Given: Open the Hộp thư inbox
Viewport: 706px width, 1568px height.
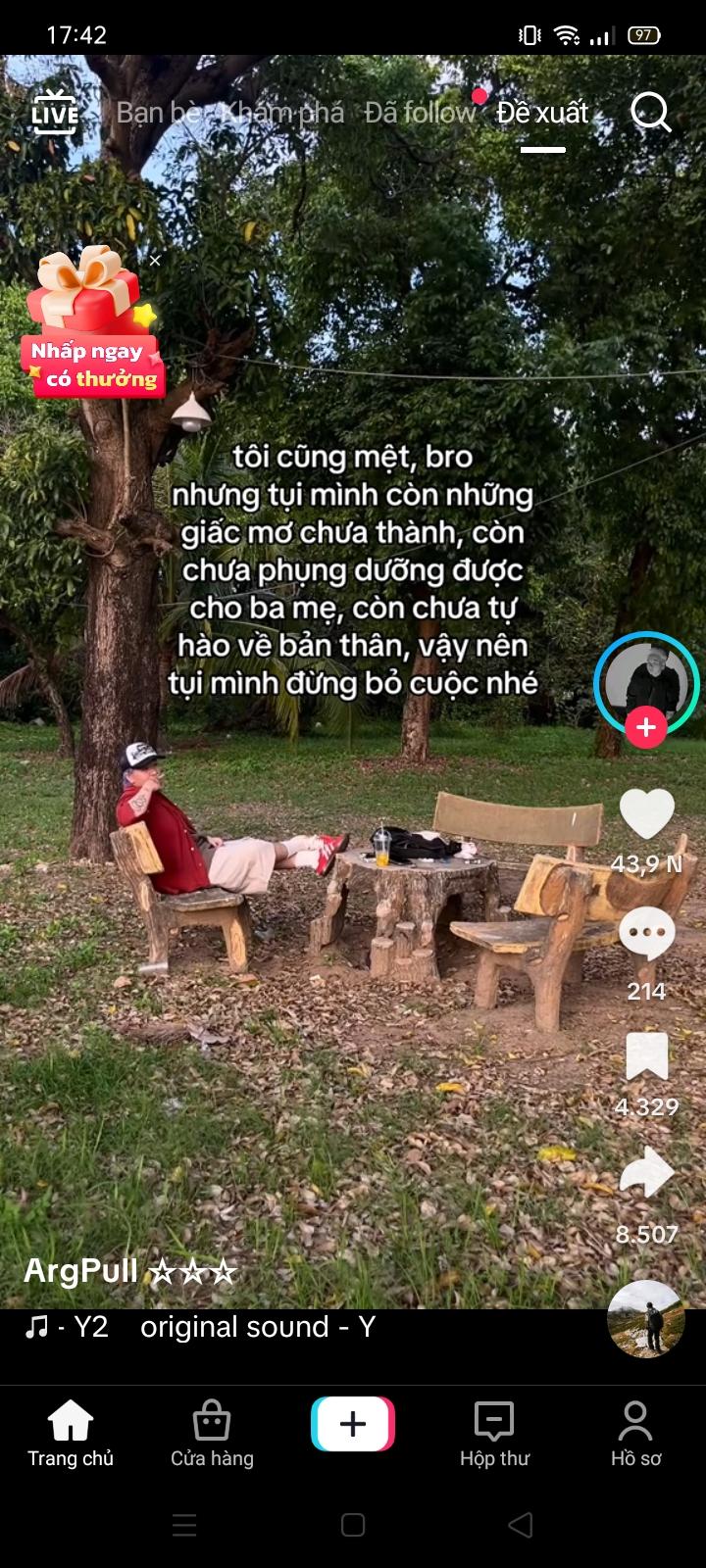Looking at the screenshot, I should [x=494, y=1431].
